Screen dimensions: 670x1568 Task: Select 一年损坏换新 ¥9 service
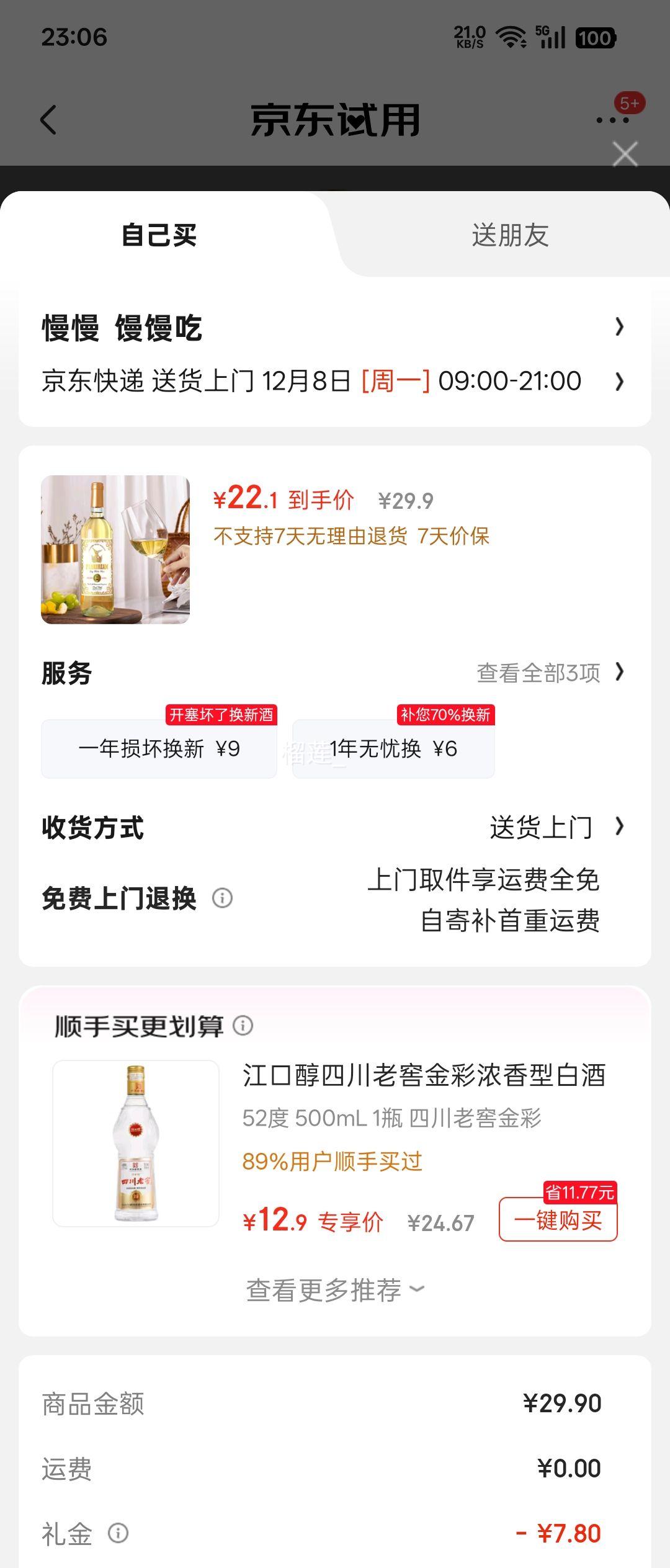tap(159, 748)
